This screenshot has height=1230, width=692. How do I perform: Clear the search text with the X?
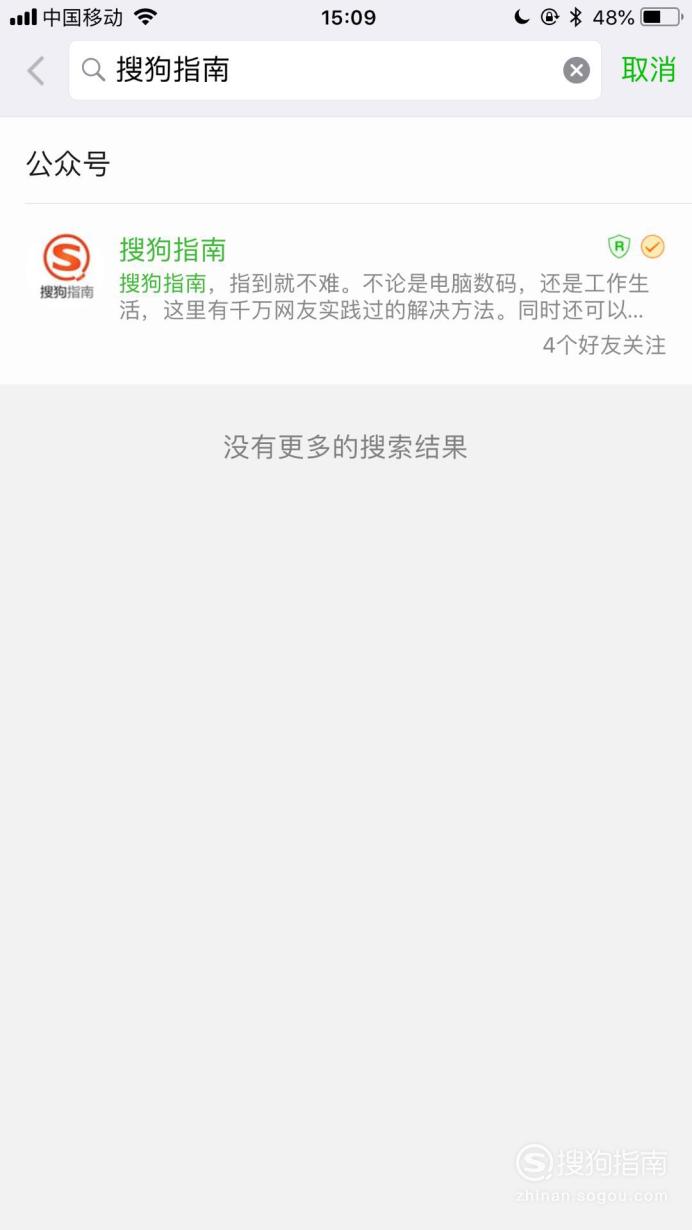[x=576, y=70]
